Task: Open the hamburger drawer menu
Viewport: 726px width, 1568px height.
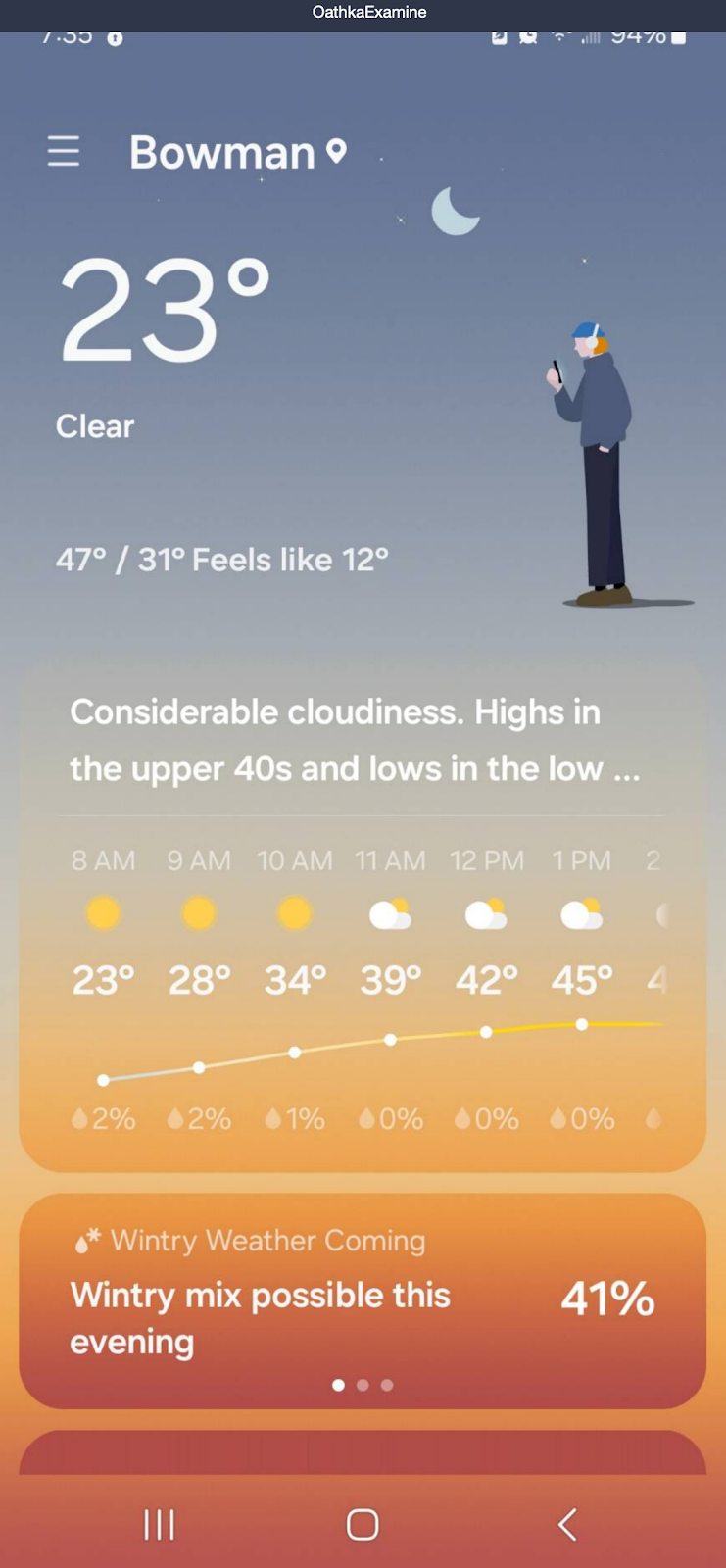Action: point(64,152)
